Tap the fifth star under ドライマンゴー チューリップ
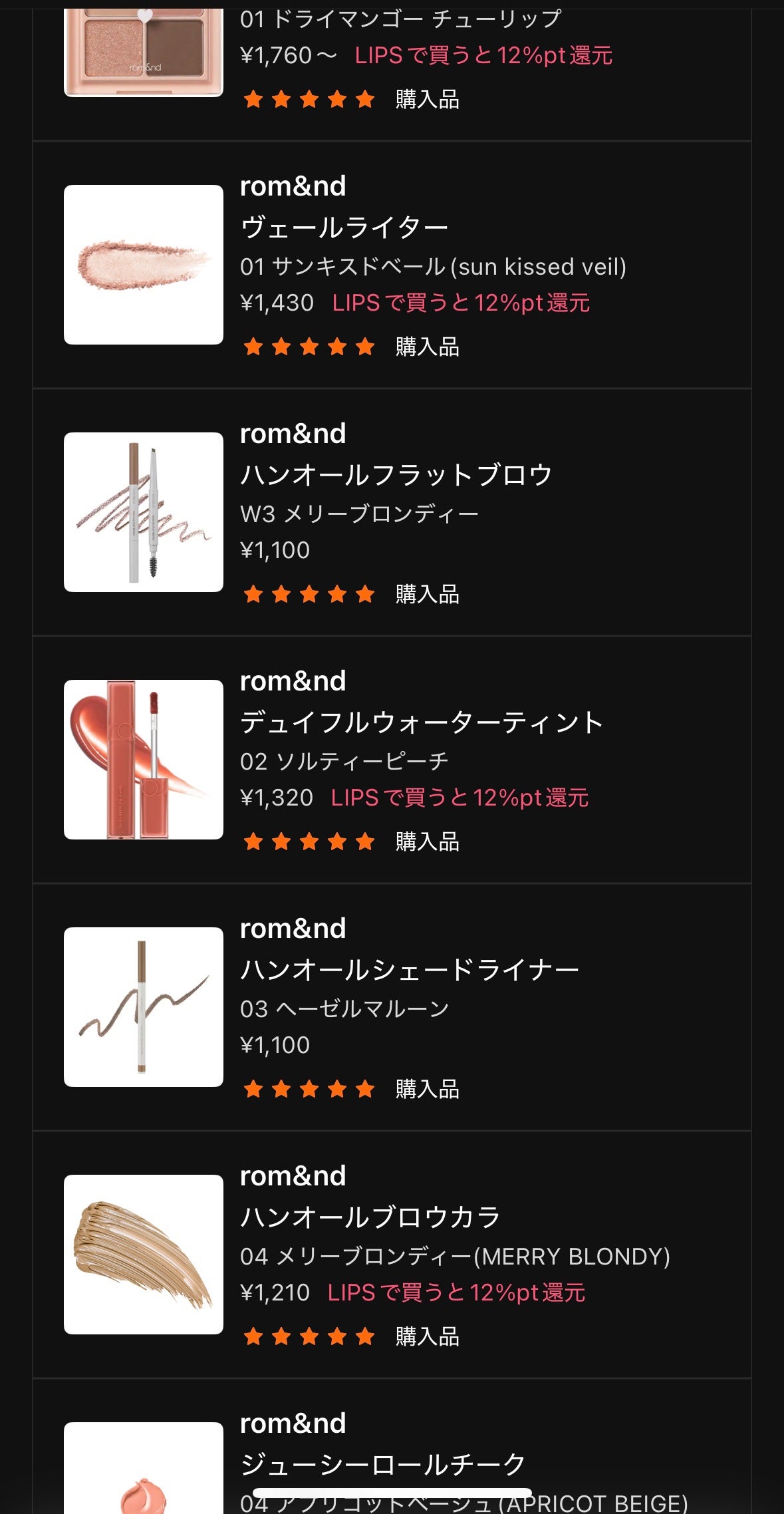This screenshot has height=1514, width=784. pyautogui.click(x=364, y=101)
